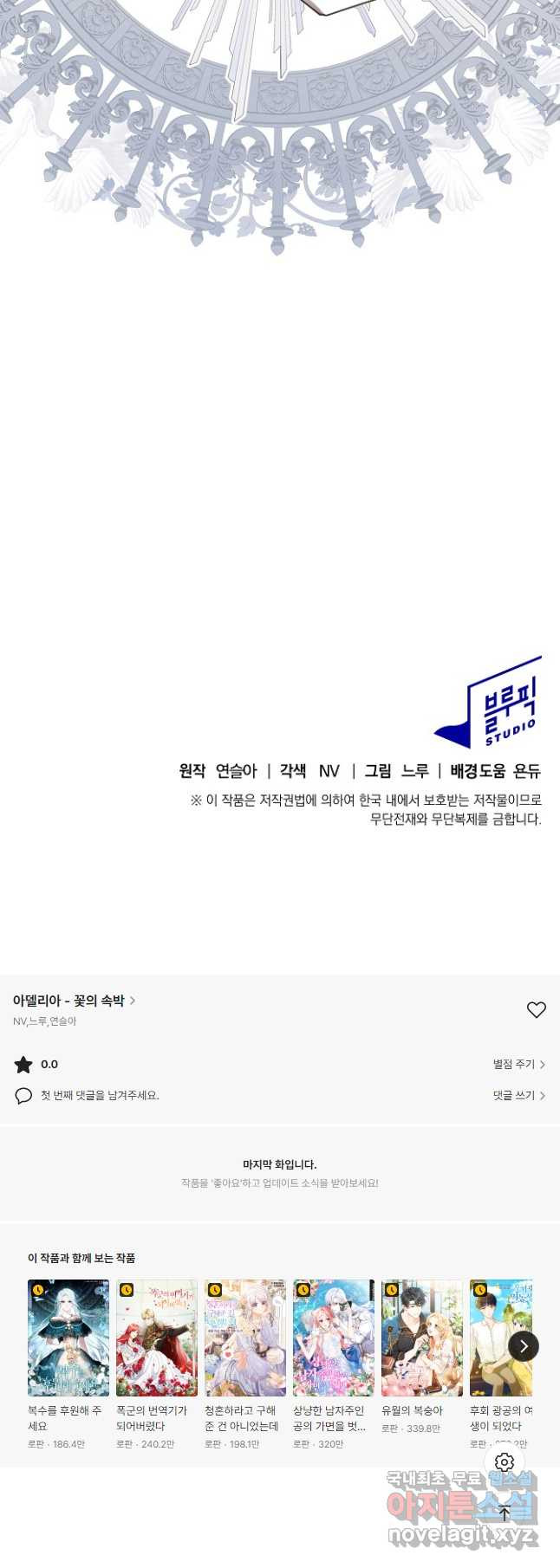Jump back to top with the up arrow
The image size is (560, 1568).
point(505,1514)
